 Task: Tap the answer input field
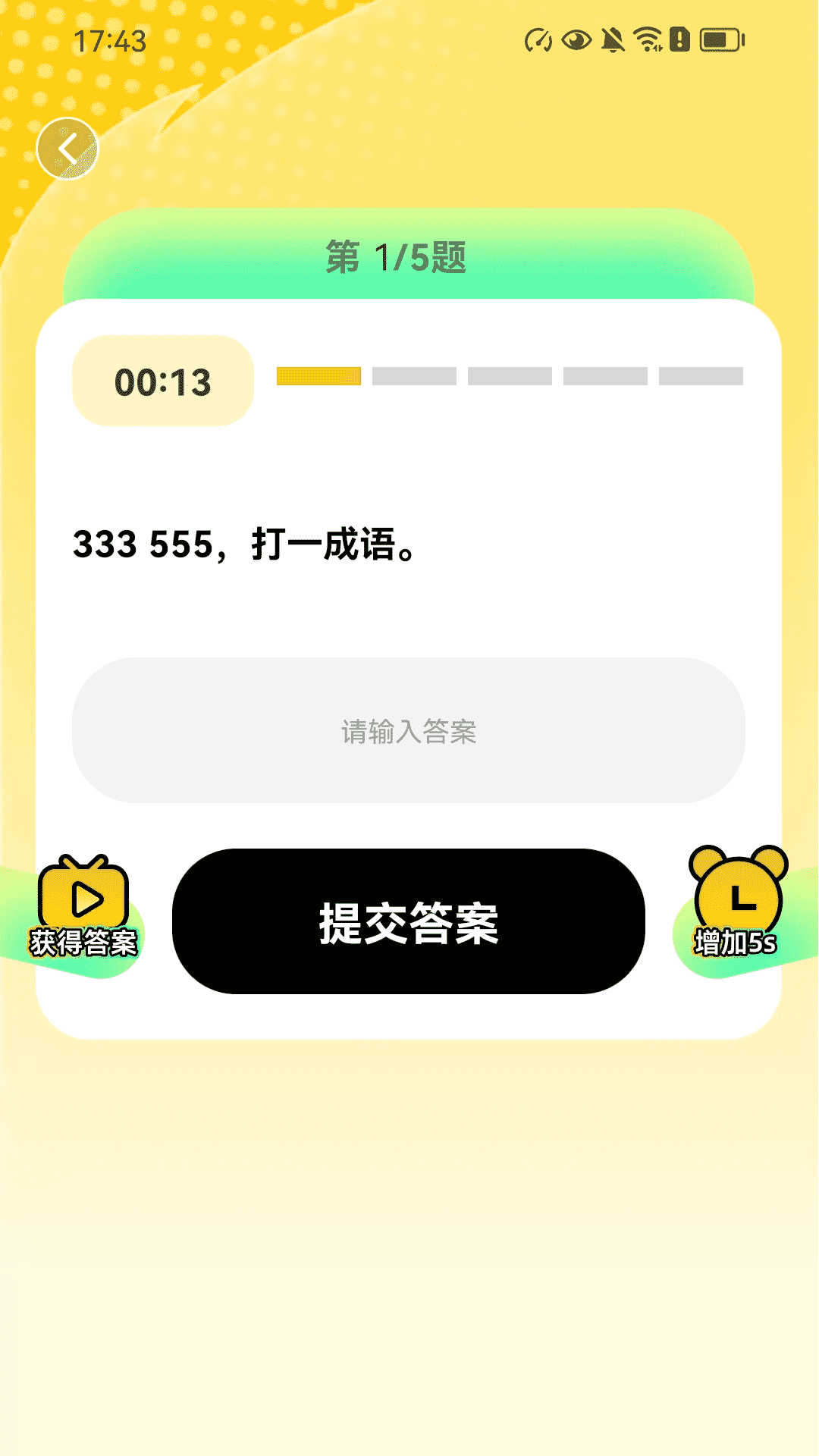[x=409, y=730]
